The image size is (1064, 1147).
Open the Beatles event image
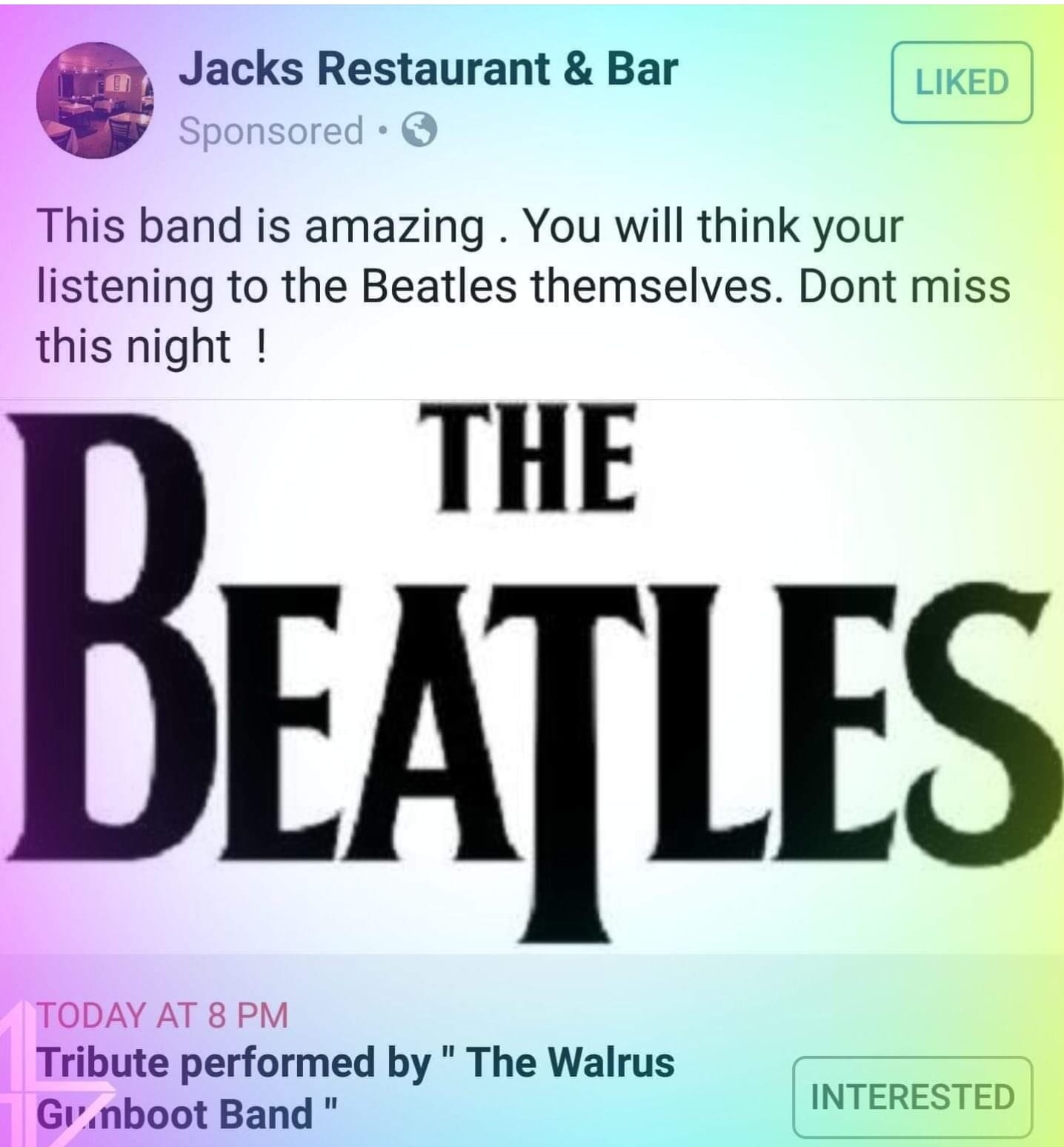tap(532, 674)
